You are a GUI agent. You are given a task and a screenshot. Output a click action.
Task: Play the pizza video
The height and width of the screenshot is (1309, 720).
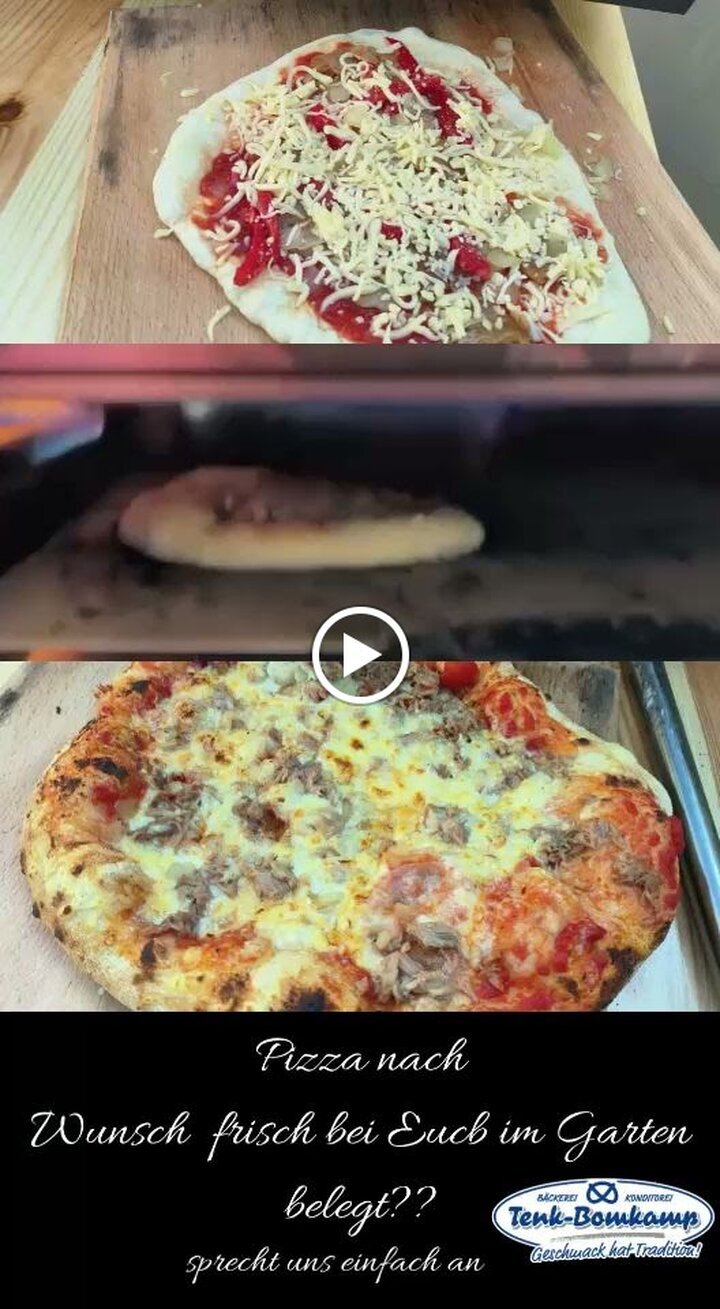[360, 655]
